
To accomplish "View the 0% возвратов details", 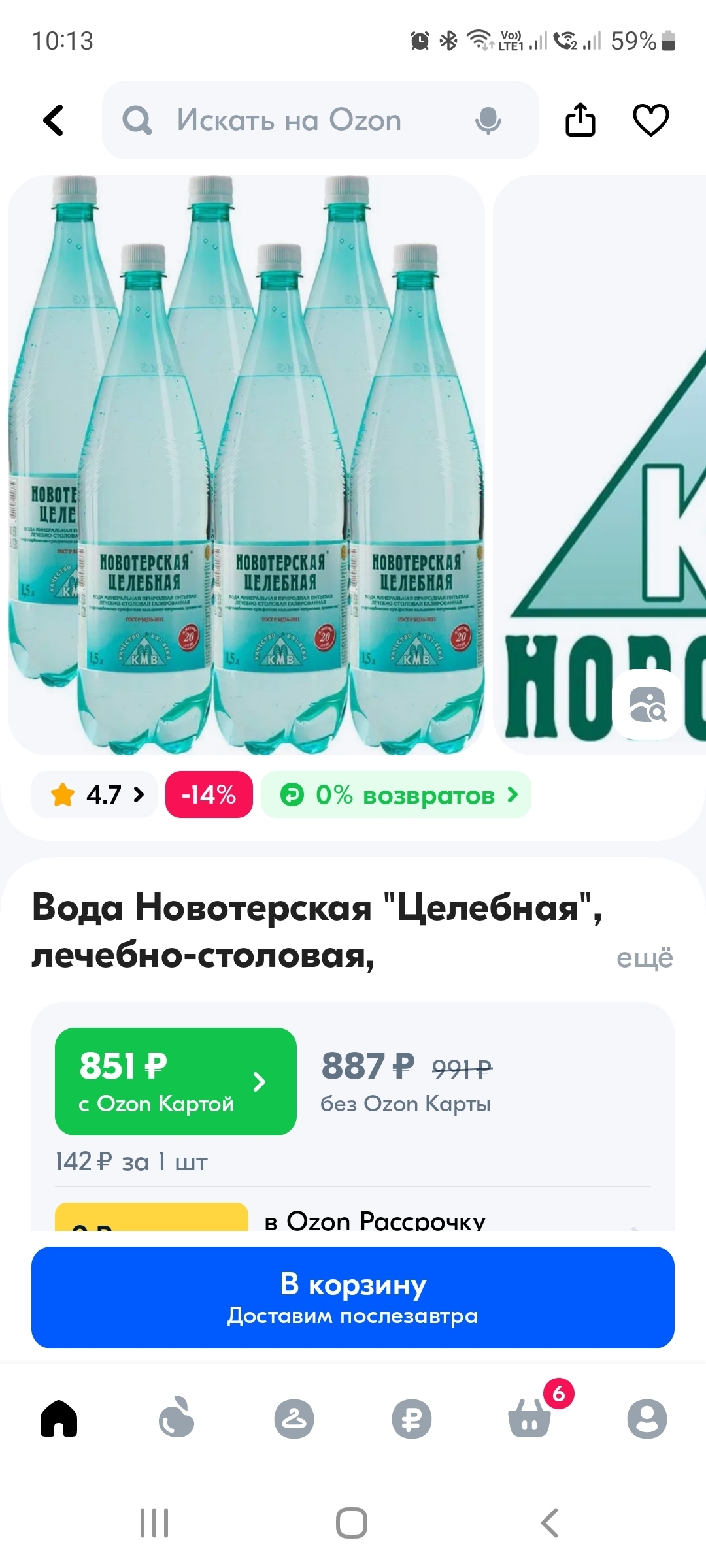I will [x=396, y=794].
